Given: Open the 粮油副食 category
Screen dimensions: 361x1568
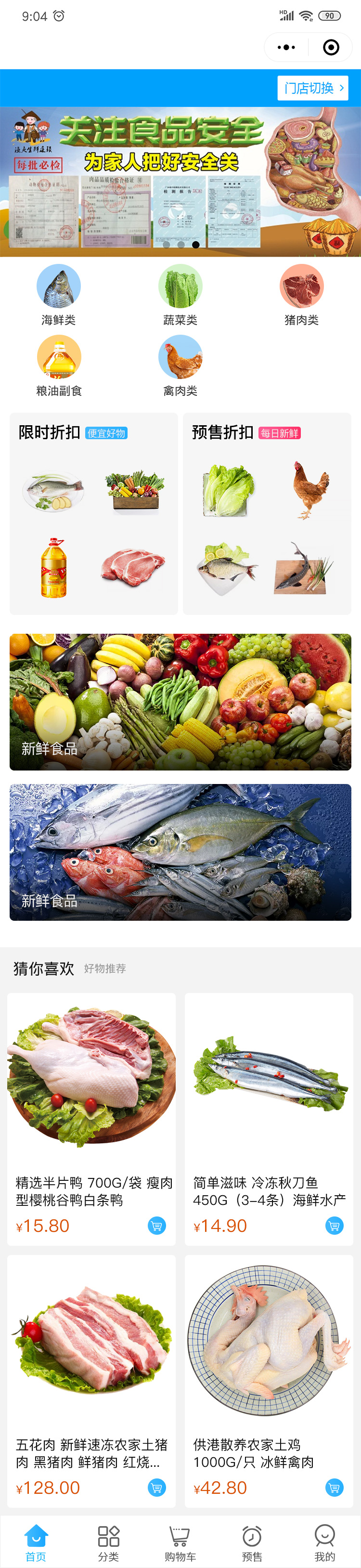Looking at the screenshot, I should tap(58, 365).
